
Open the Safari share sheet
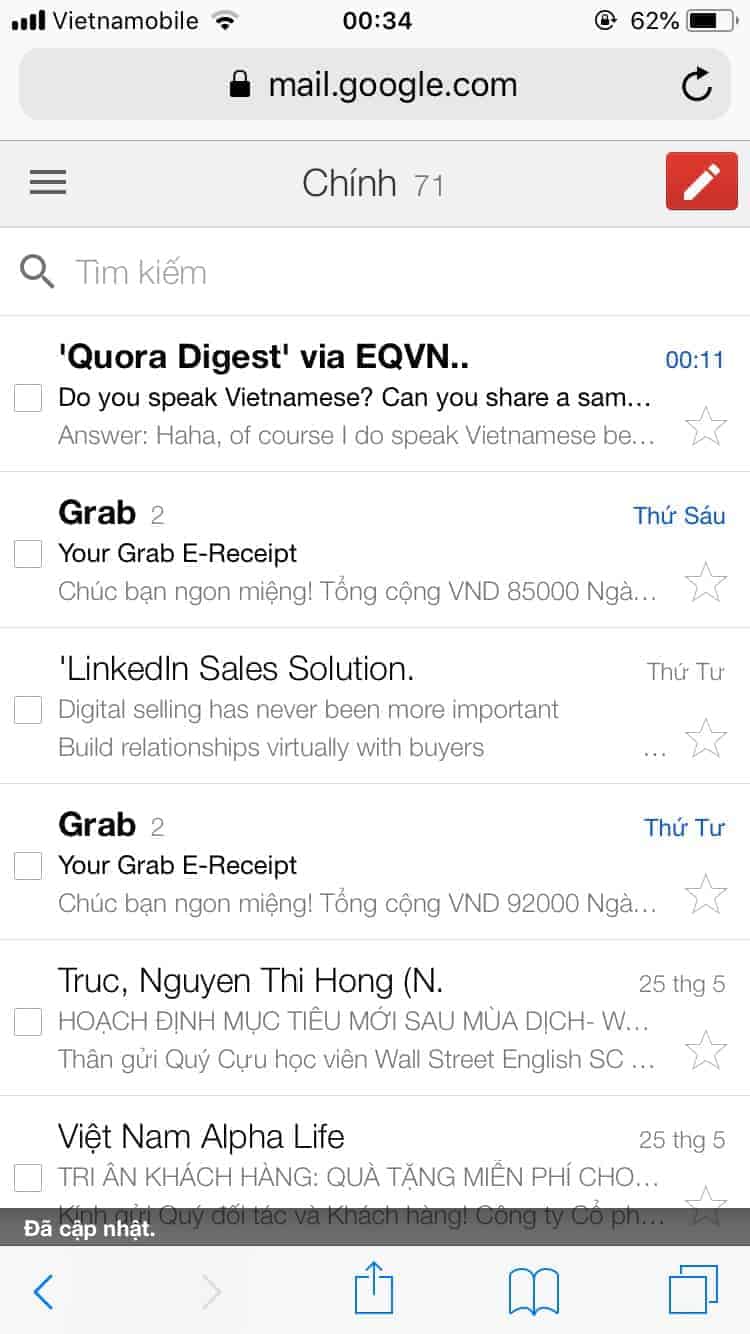375,1290
